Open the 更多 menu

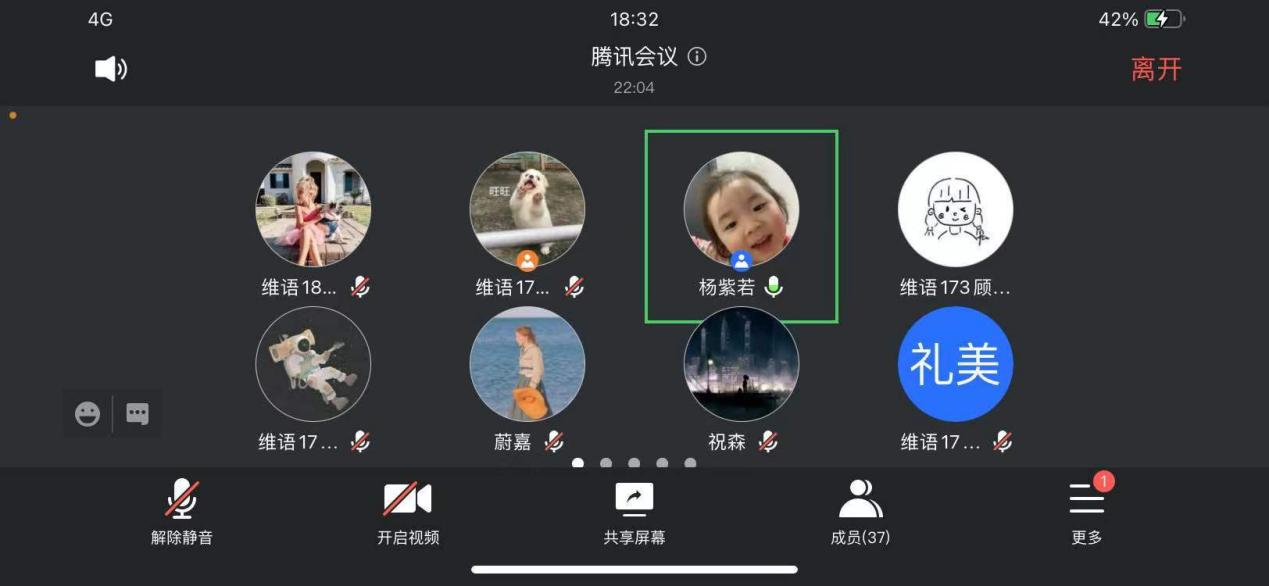point(1087,511)
